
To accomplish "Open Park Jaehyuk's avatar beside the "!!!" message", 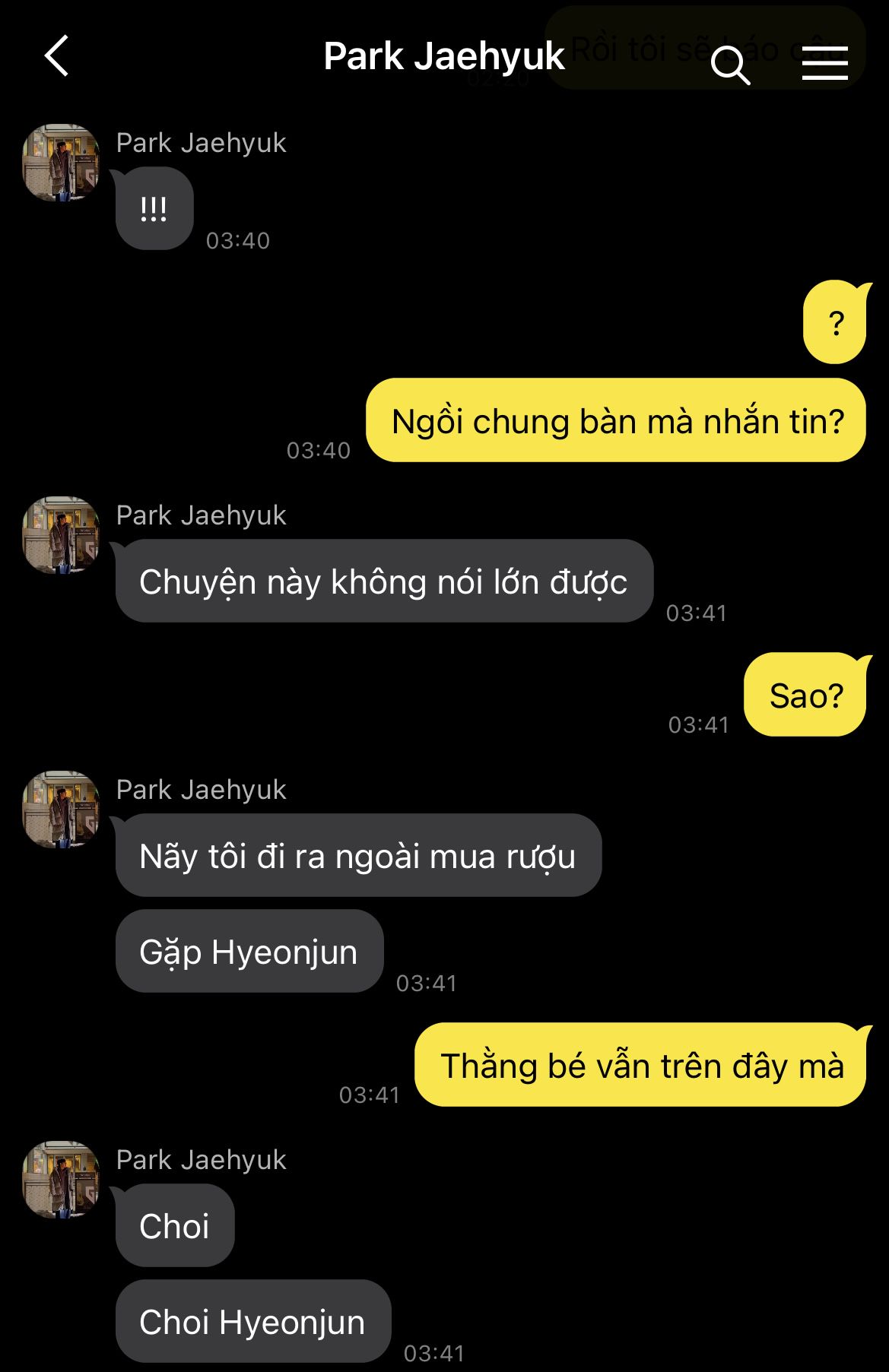I will pyautogui.click(x=61, y=163).
